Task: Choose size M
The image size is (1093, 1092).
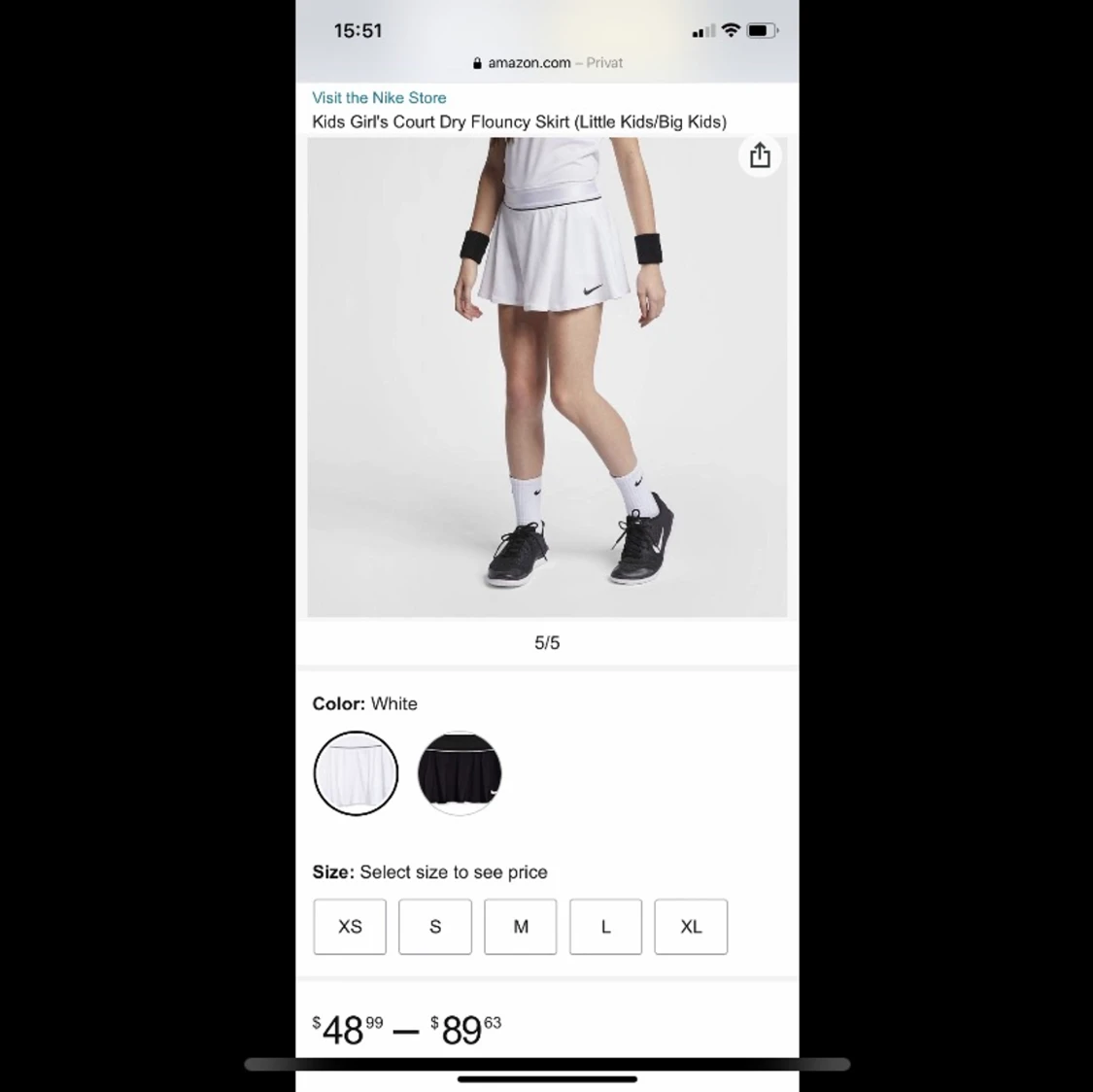Action: coord(521,927)
